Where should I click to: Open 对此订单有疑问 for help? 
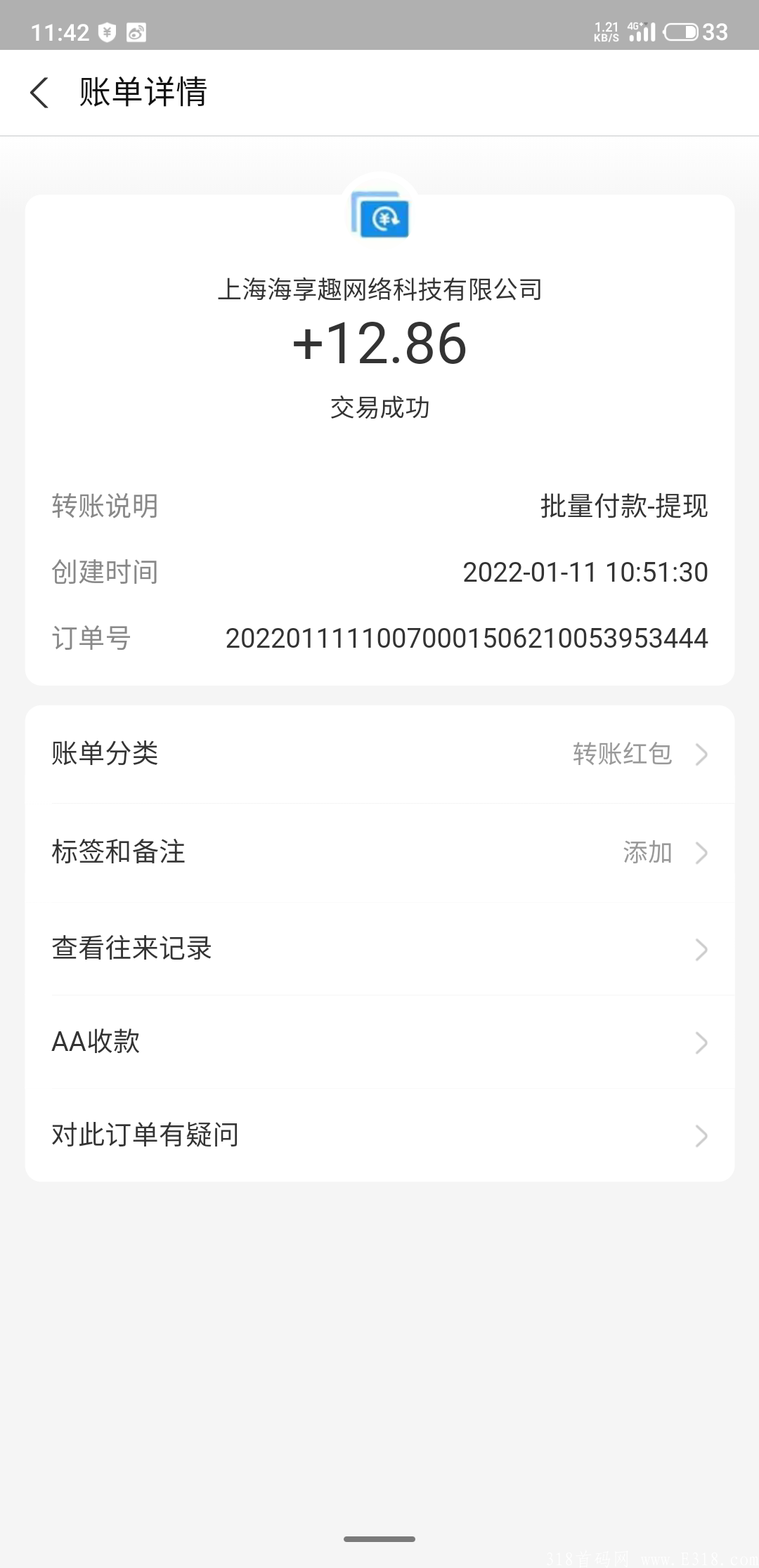tap(379, 1135)
